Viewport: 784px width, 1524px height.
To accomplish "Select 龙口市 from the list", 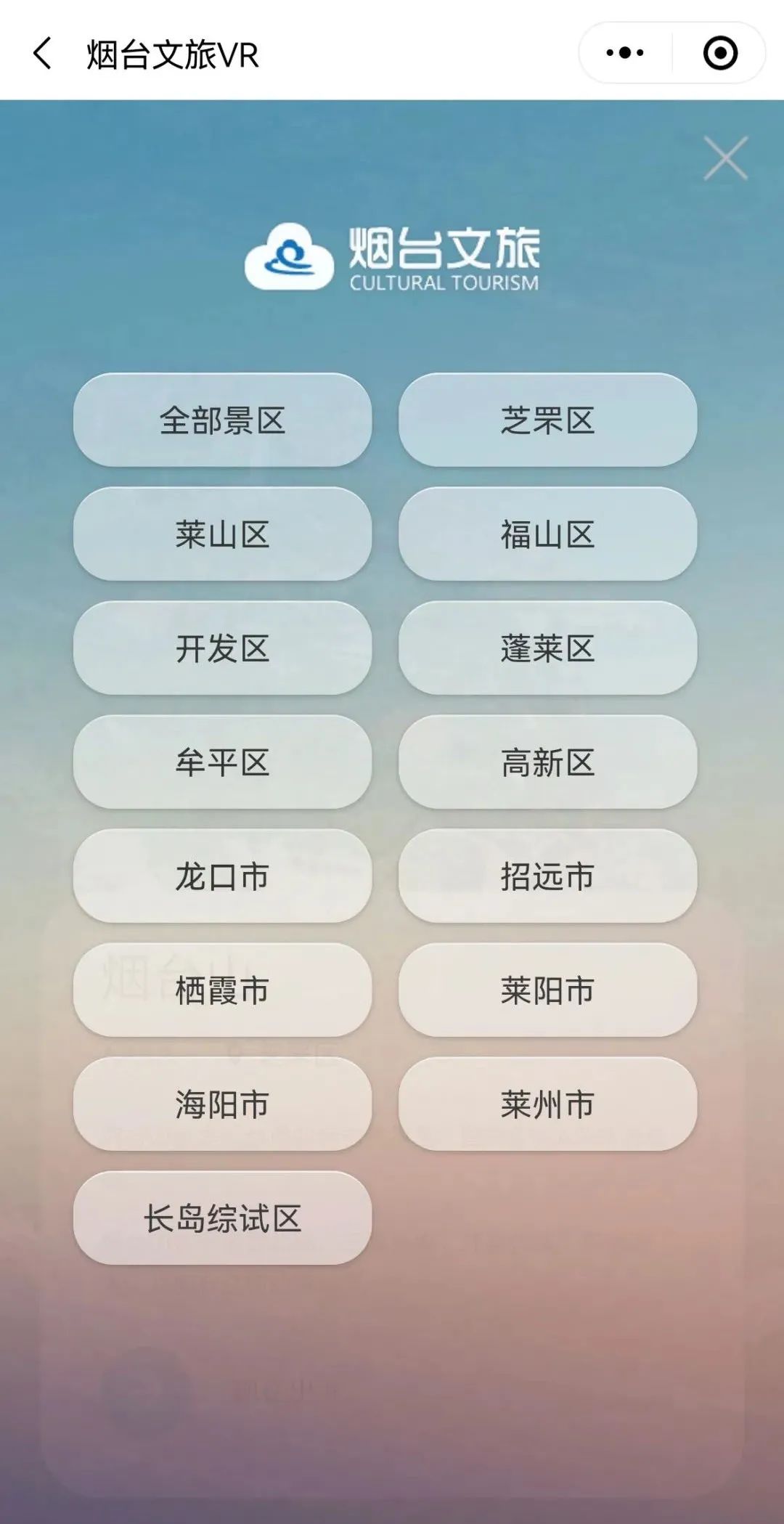I will point(222,876).
